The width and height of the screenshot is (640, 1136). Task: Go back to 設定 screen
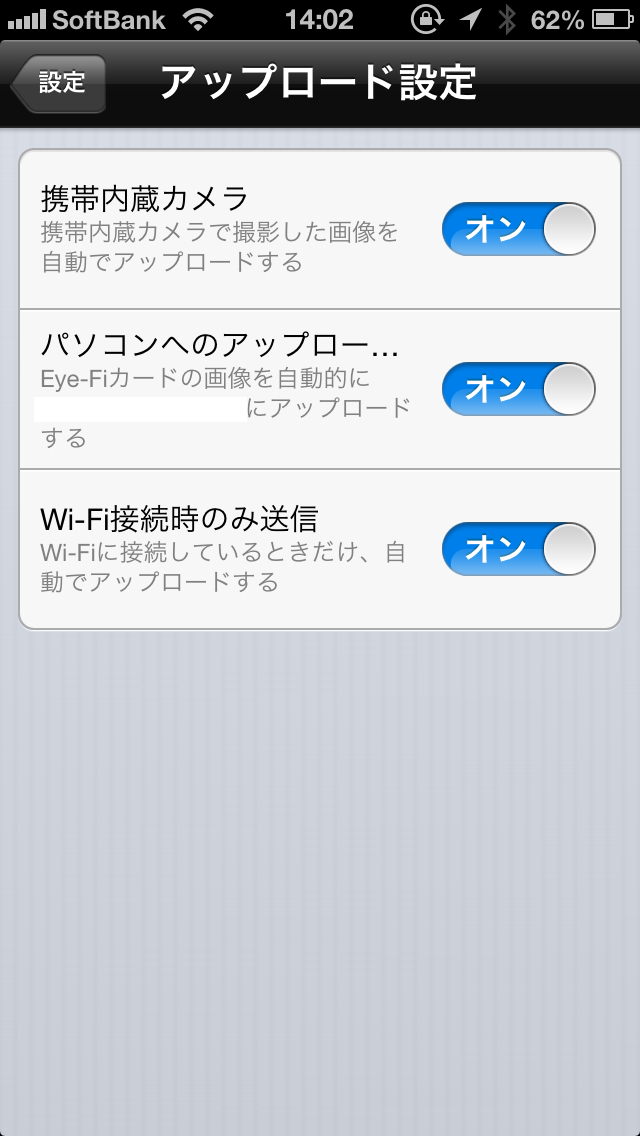point(60,84)
